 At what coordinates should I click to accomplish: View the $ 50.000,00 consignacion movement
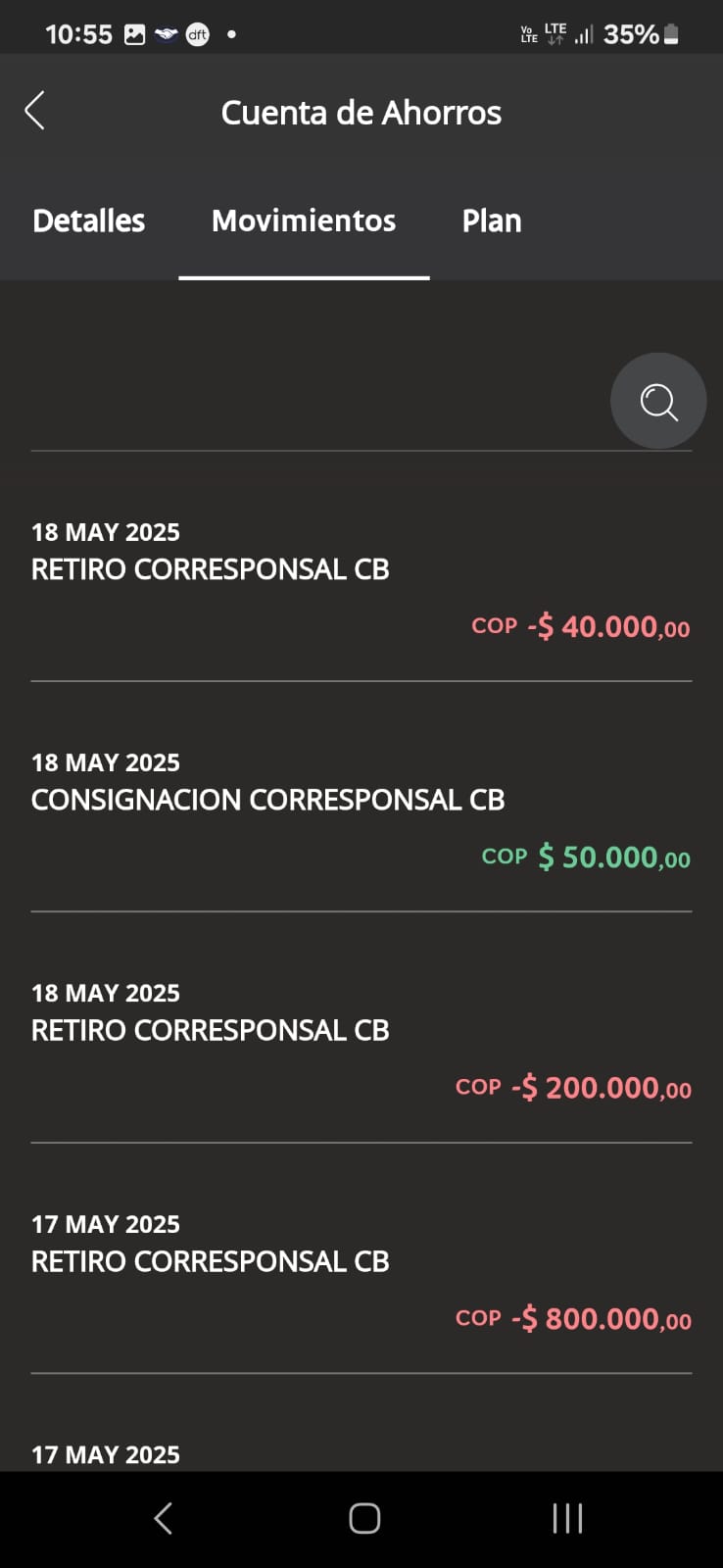361,810
